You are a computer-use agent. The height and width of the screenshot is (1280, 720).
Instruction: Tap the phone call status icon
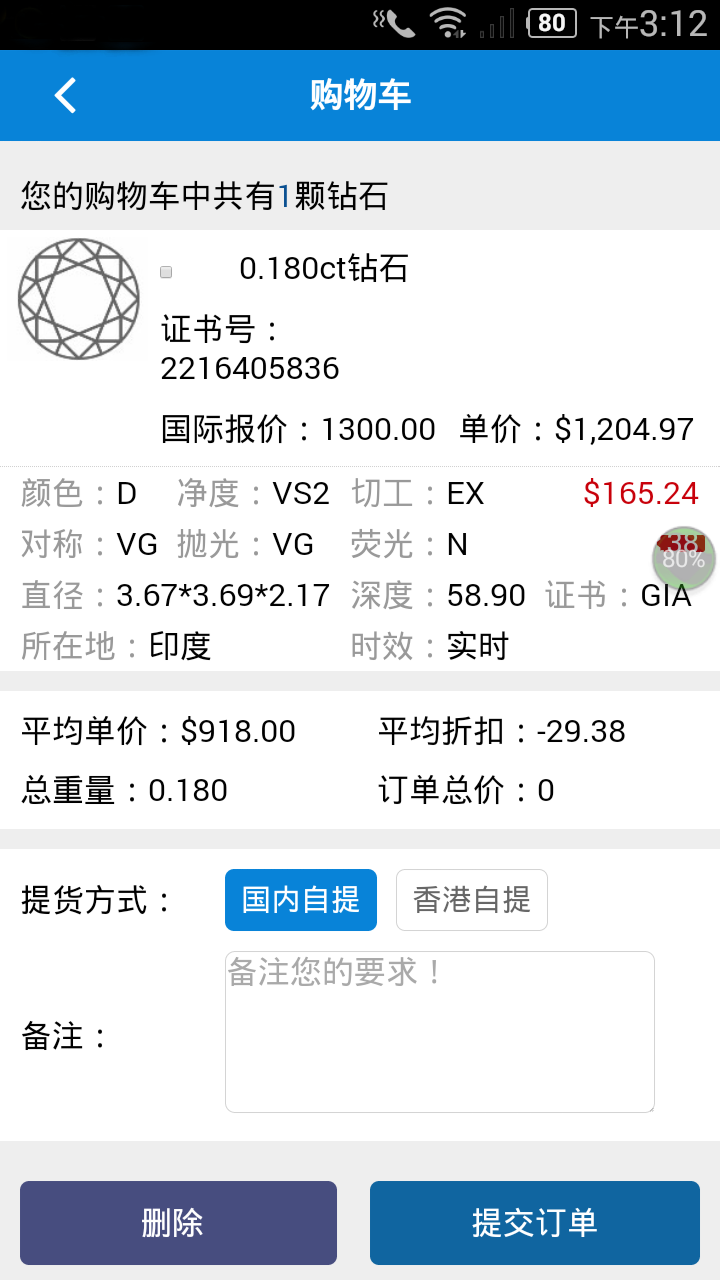coord(399,22)
